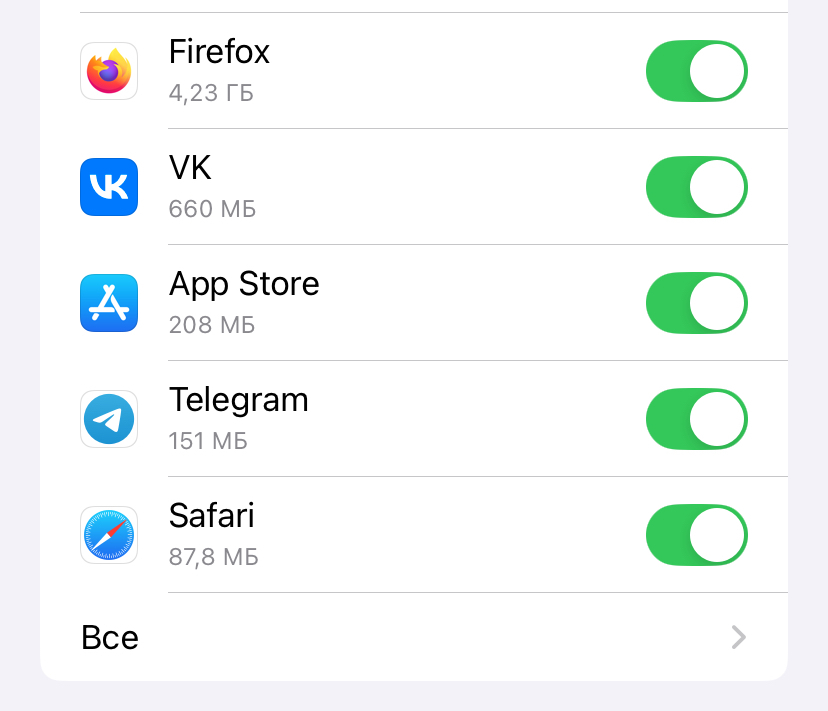Switch off Telegram cellular data
The width and height of the screenshot is (828, 711).
pyautogui.click(x=696, y=419)
